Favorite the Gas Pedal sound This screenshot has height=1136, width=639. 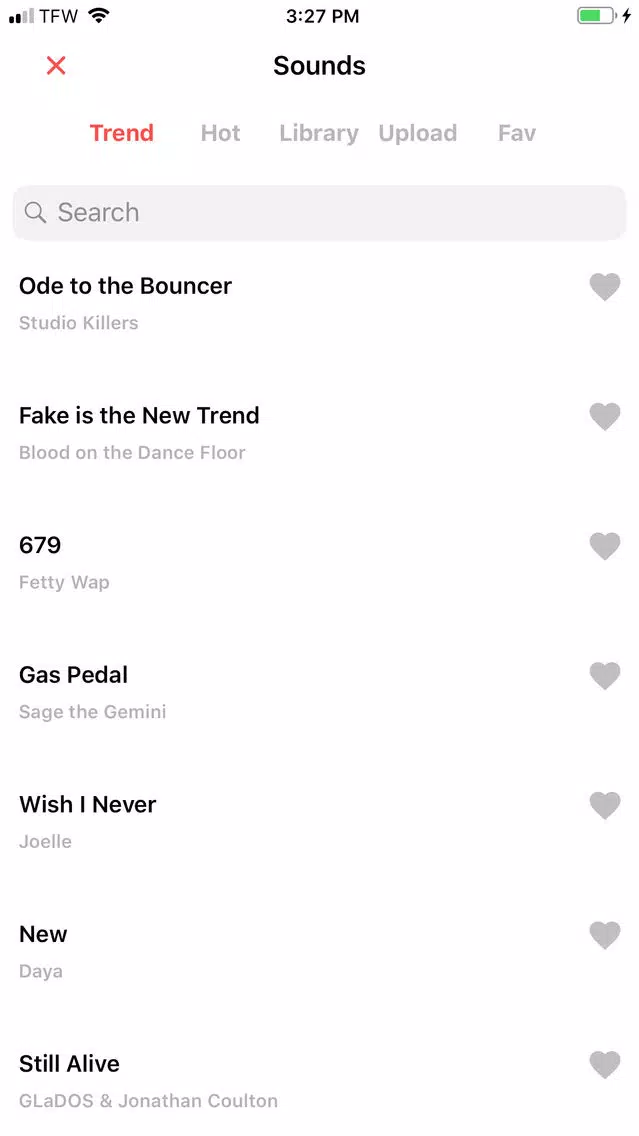point(605,675)
